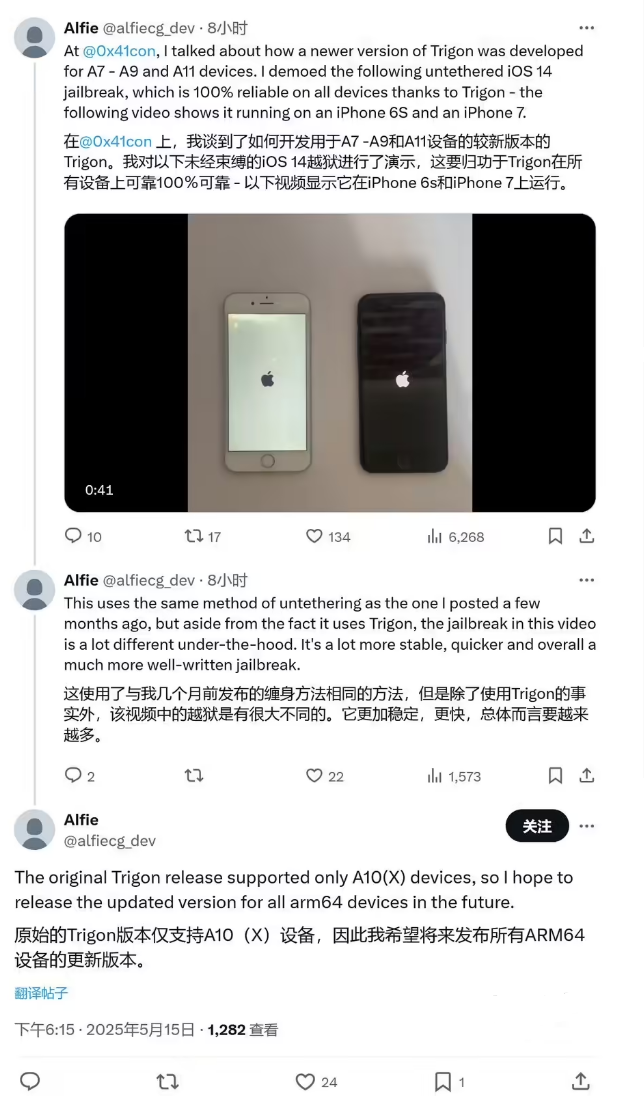
Task: Bookmark the first post about Trigon demo
Action: 555,536
